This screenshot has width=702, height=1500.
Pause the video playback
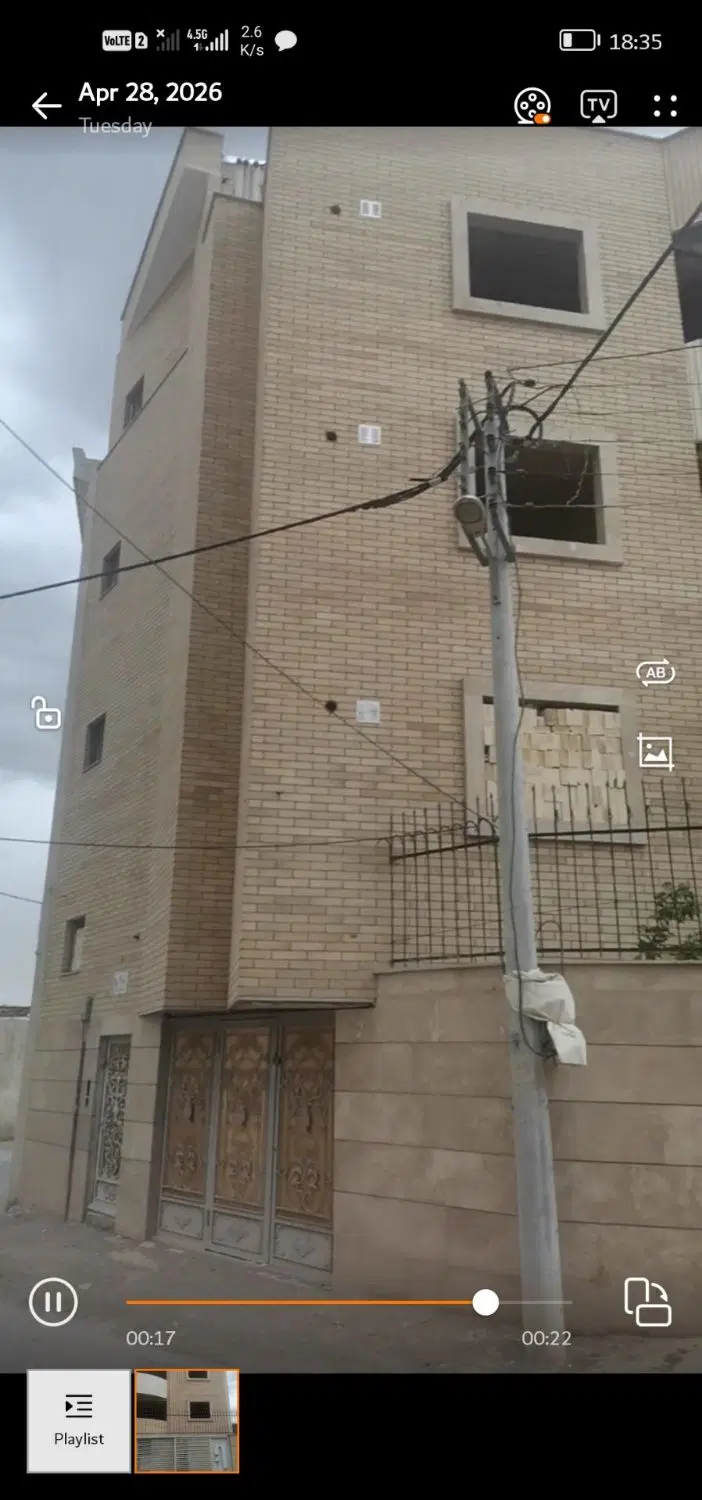pyautogui.click(x=53, y=1302)
